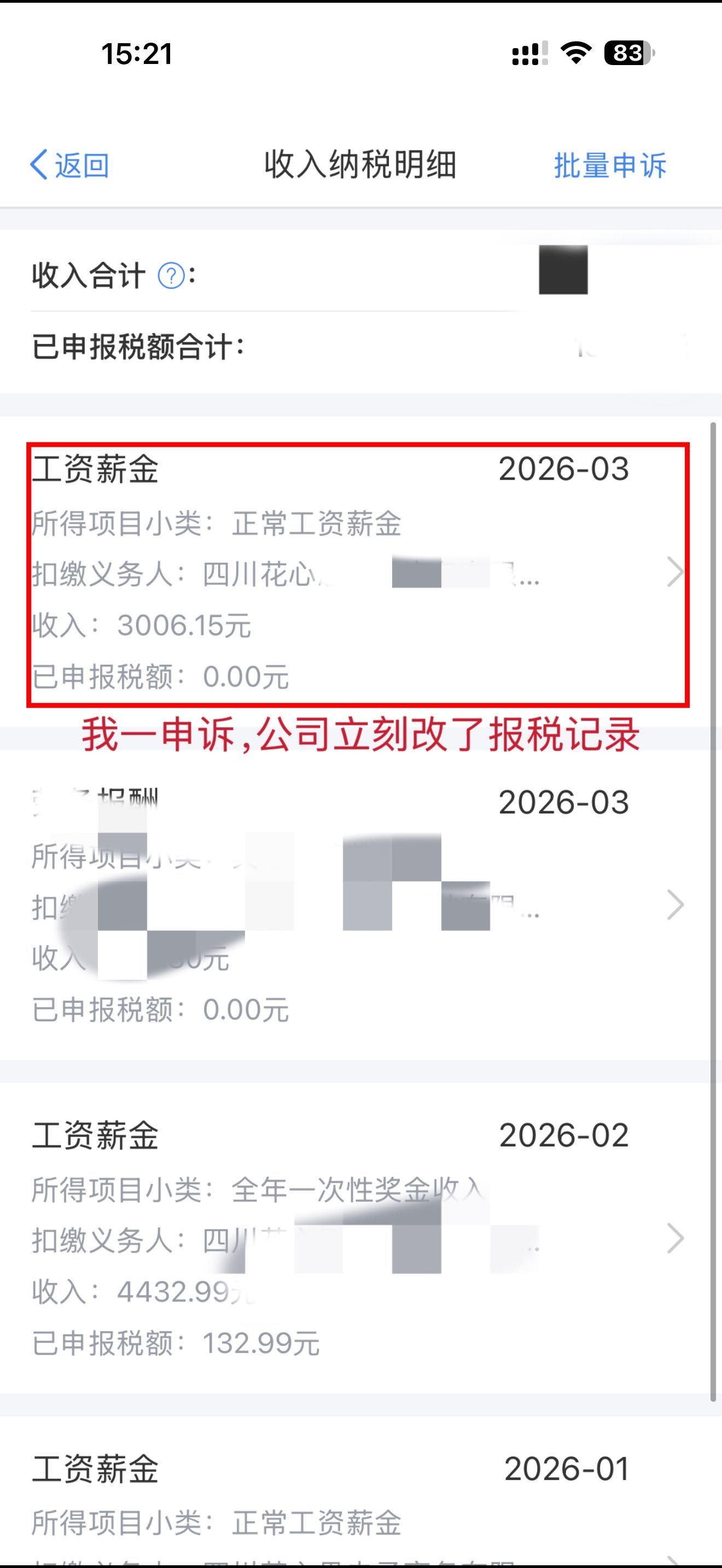Open the 2026-03 工资薪金 record of 3006.15元
Viewport: 722px width, 1568px height.
pos(358,574)
